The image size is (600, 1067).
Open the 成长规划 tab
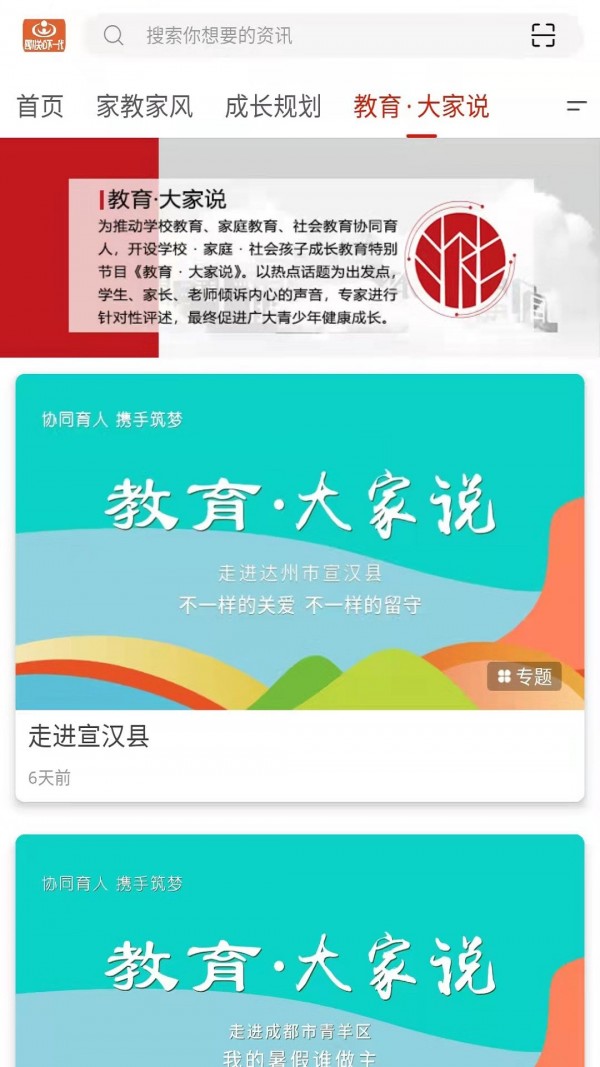click(x=273, y=107)
